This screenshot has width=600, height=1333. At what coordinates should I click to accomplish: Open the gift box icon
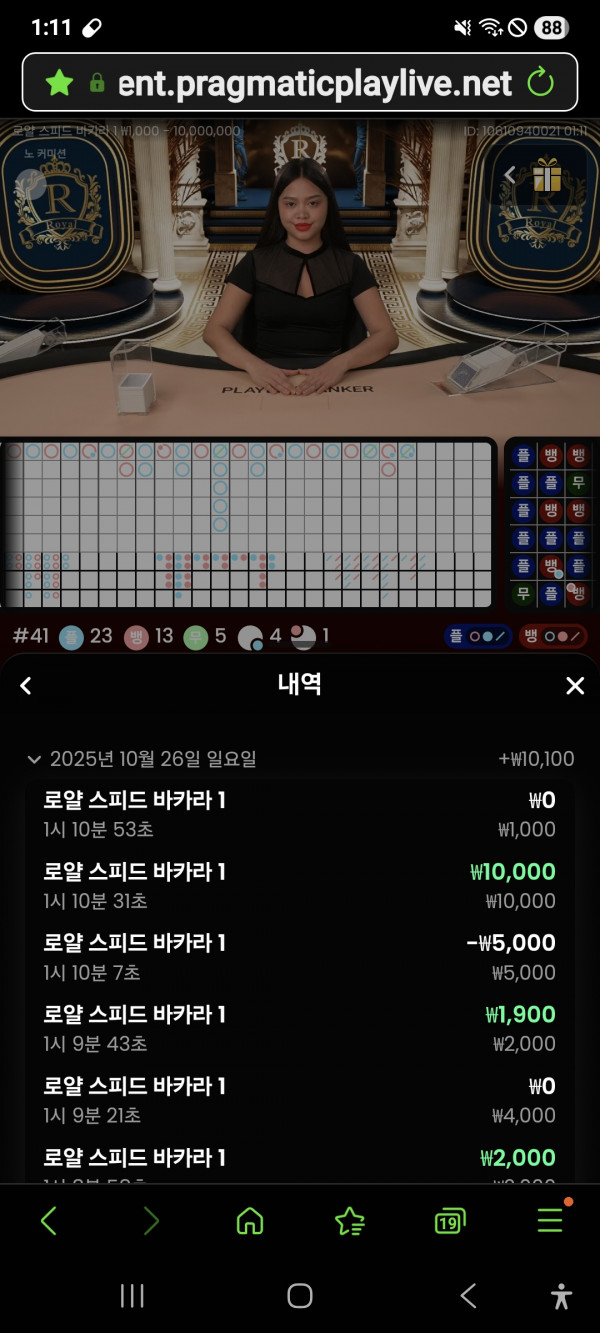546,176
